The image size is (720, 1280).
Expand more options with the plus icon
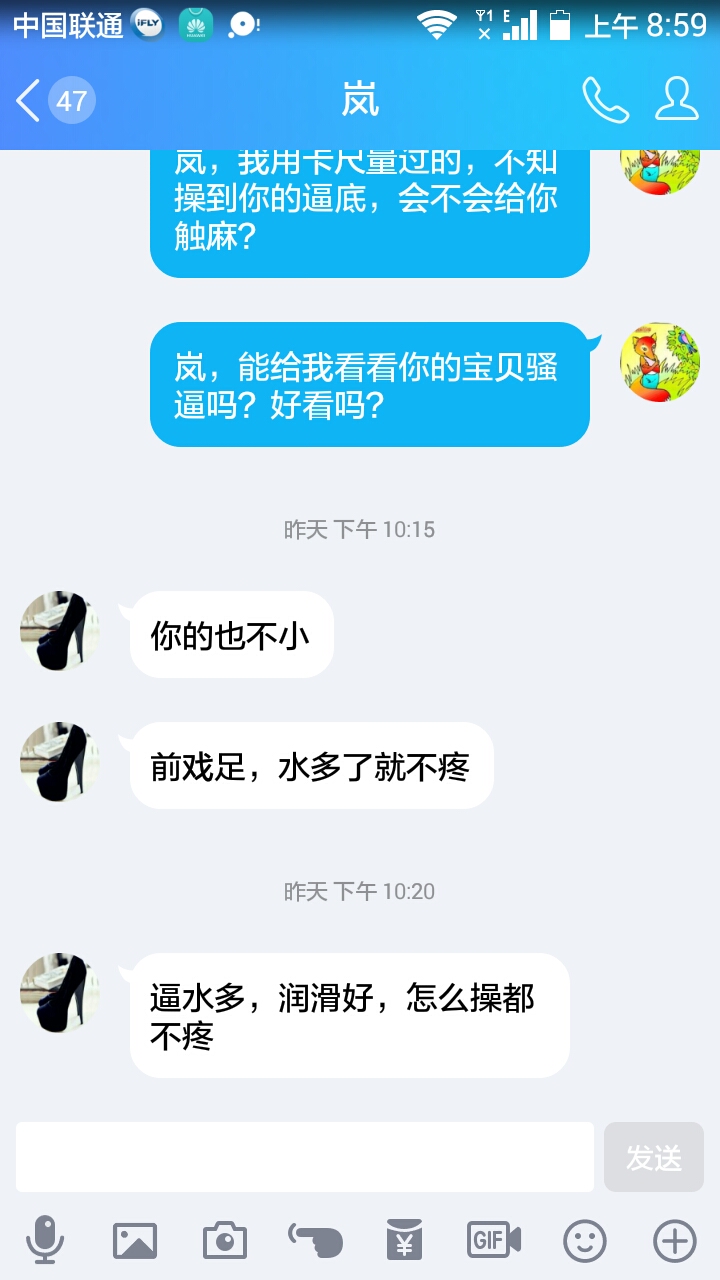pyautogui.click(x=674, y=1241)
